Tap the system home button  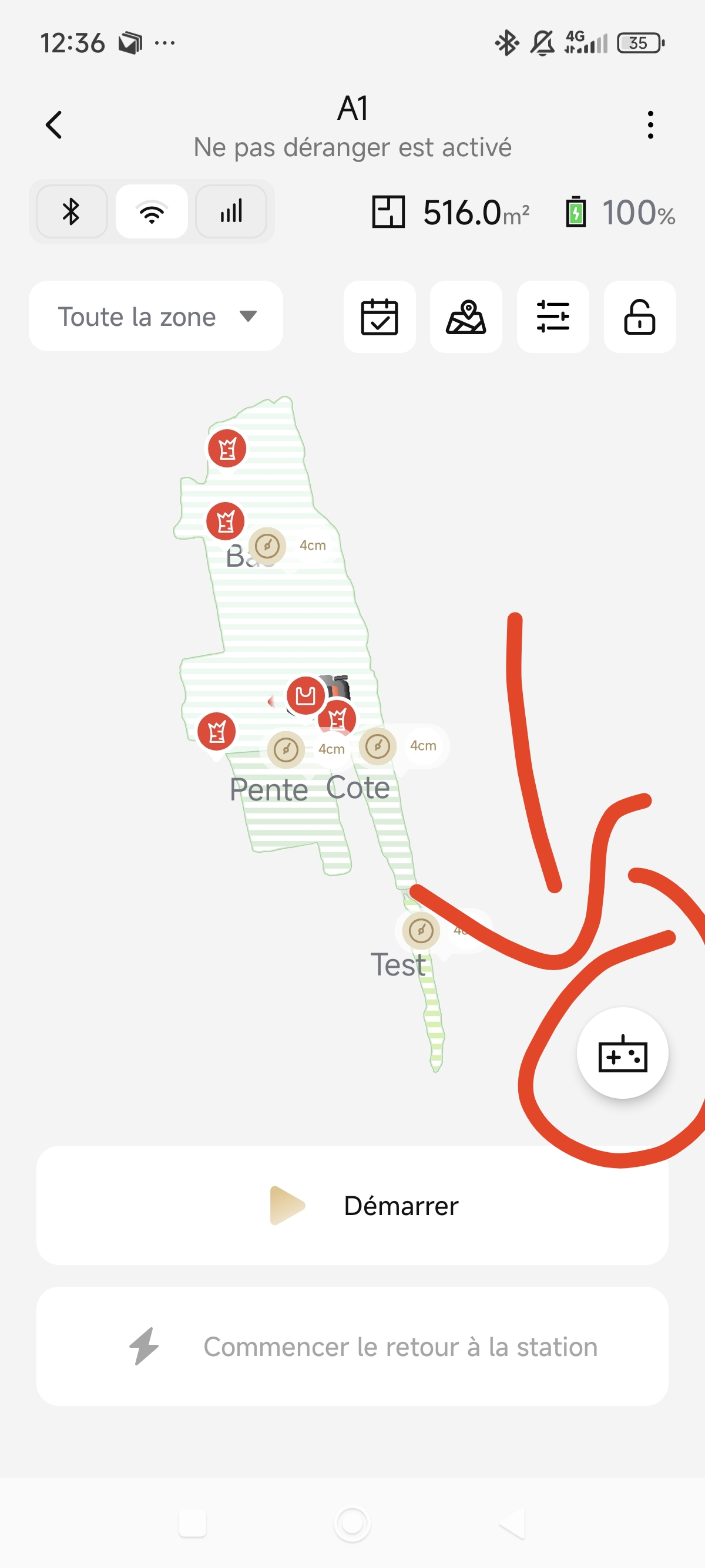click(352, 1523)
